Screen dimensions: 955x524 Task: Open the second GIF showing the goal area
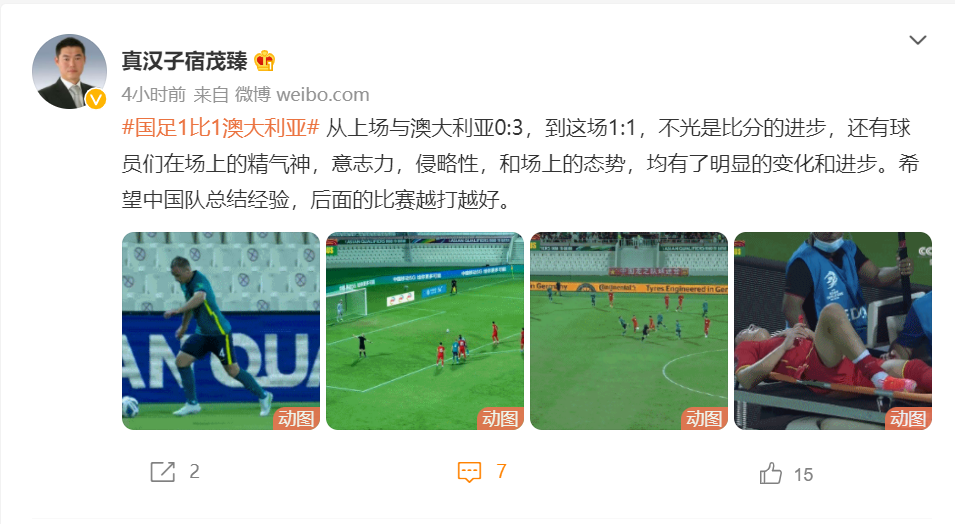click(425, 331)
